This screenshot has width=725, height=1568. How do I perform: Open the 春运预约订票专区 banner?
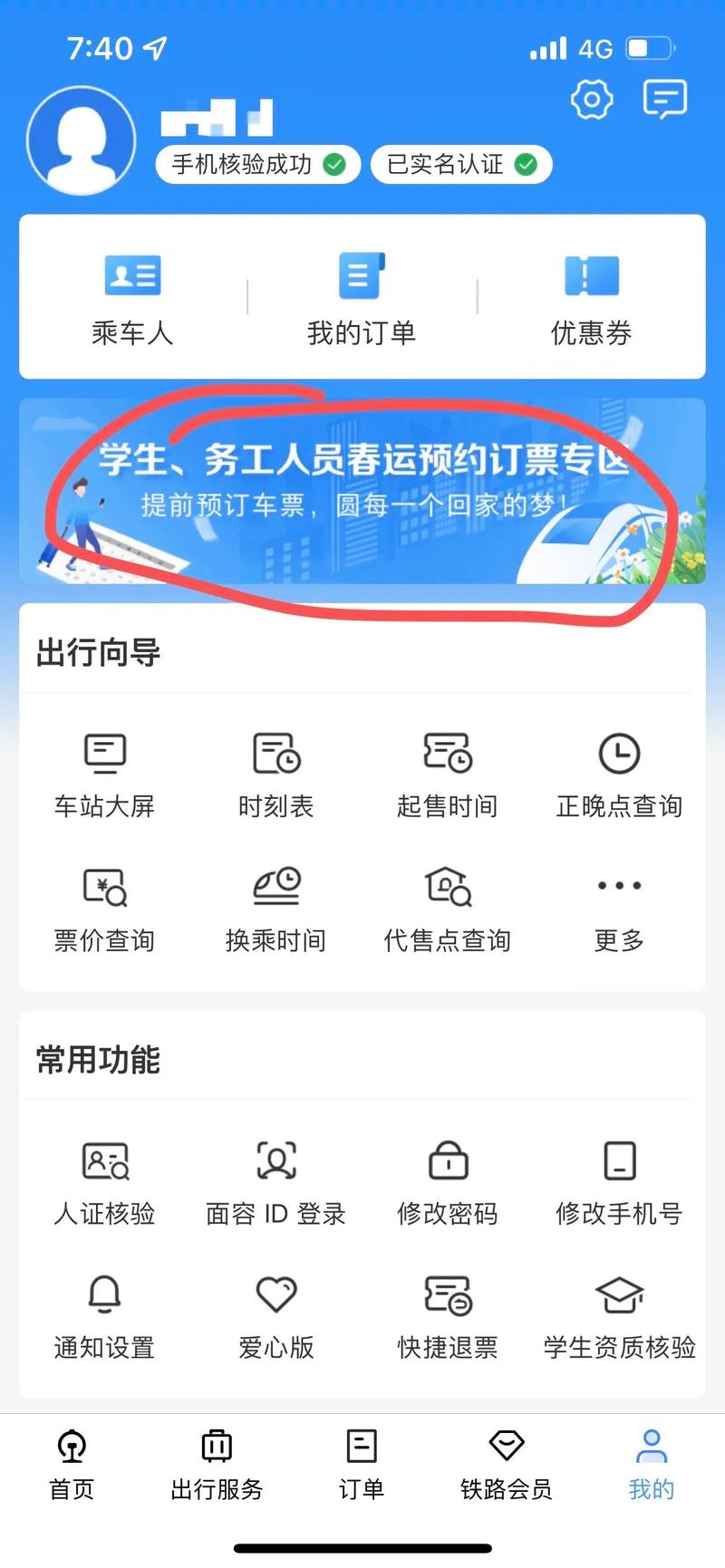[362, 491]
